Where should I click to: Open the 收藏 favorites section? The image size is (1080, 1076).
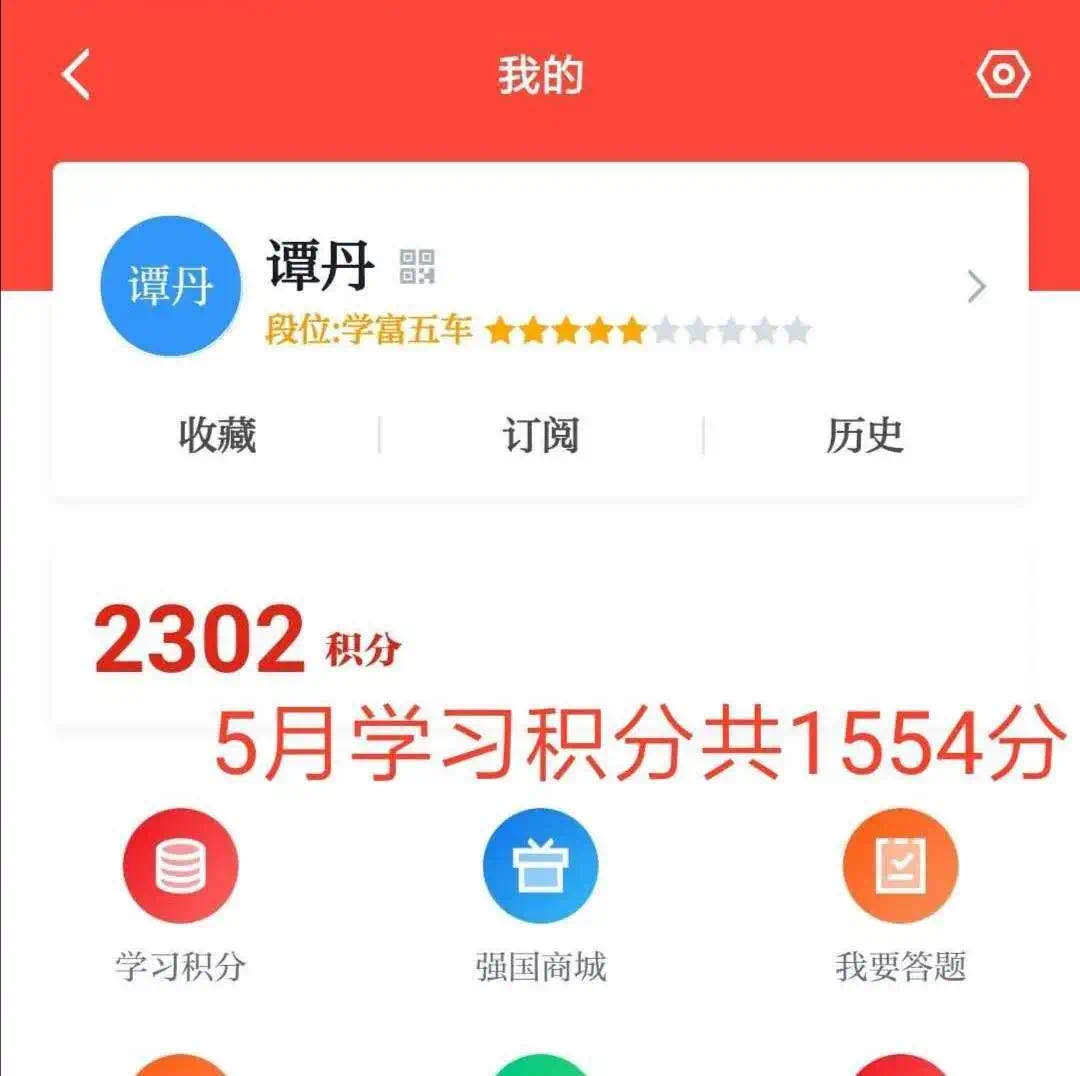coord(217,436)
